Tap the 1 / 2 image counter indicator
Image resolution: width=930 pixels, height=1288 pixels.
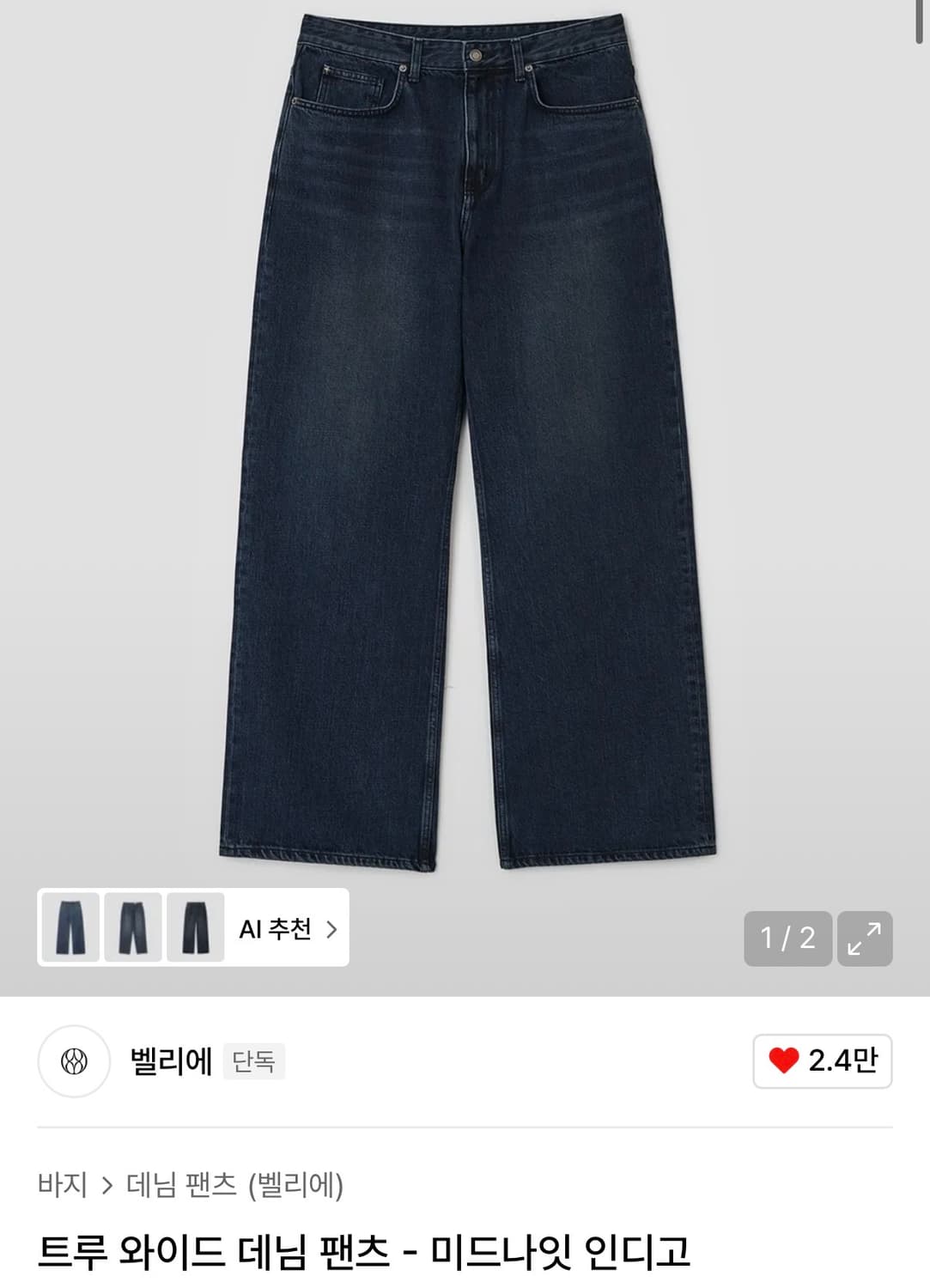[787, 936]
